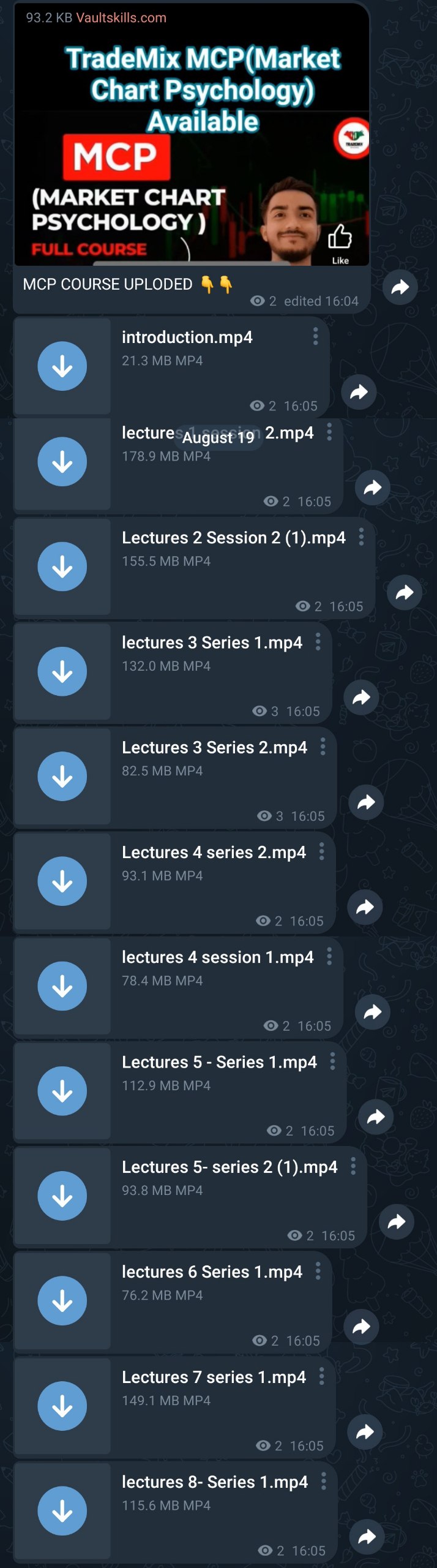
Task: Download lectures 6 Series 1.mp4
Action: coord(62,1300)
